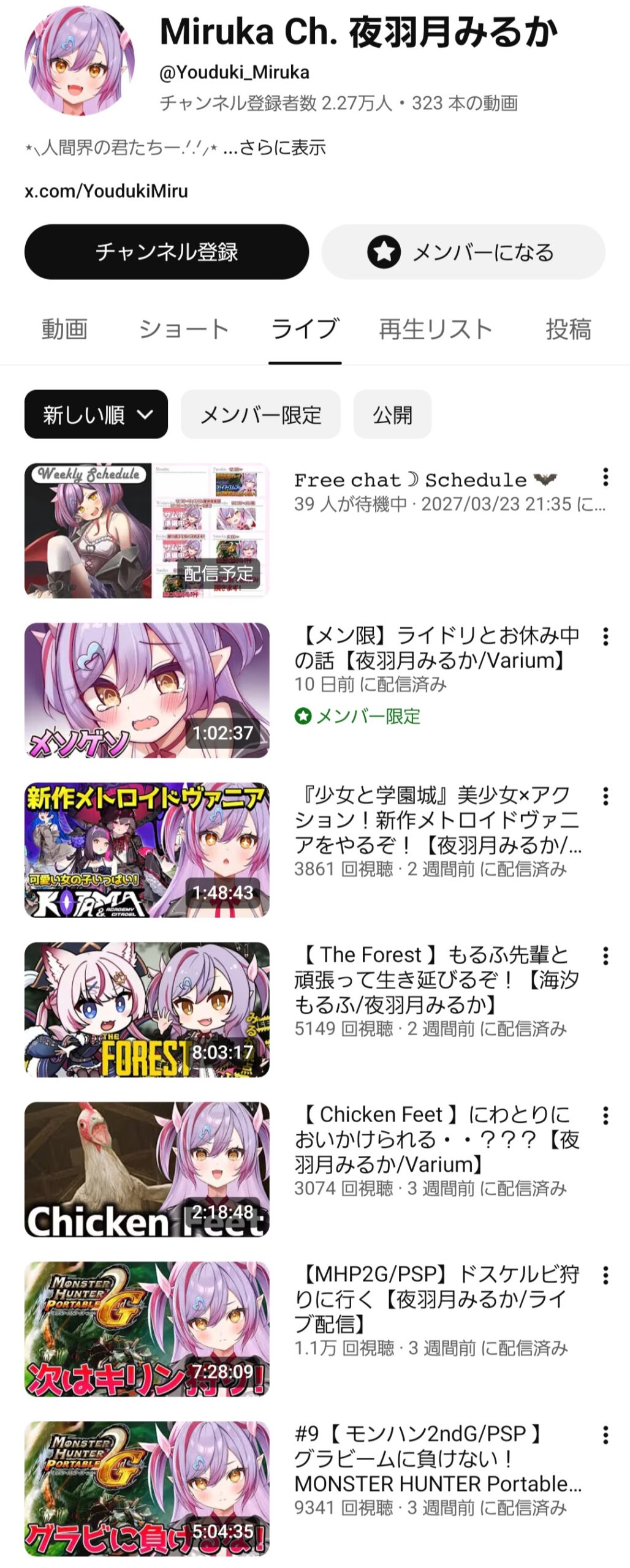This screenshot has width=630, height=1568.
Task: Watch the Chicken Feet stream
Action: tap(147, 1169)
